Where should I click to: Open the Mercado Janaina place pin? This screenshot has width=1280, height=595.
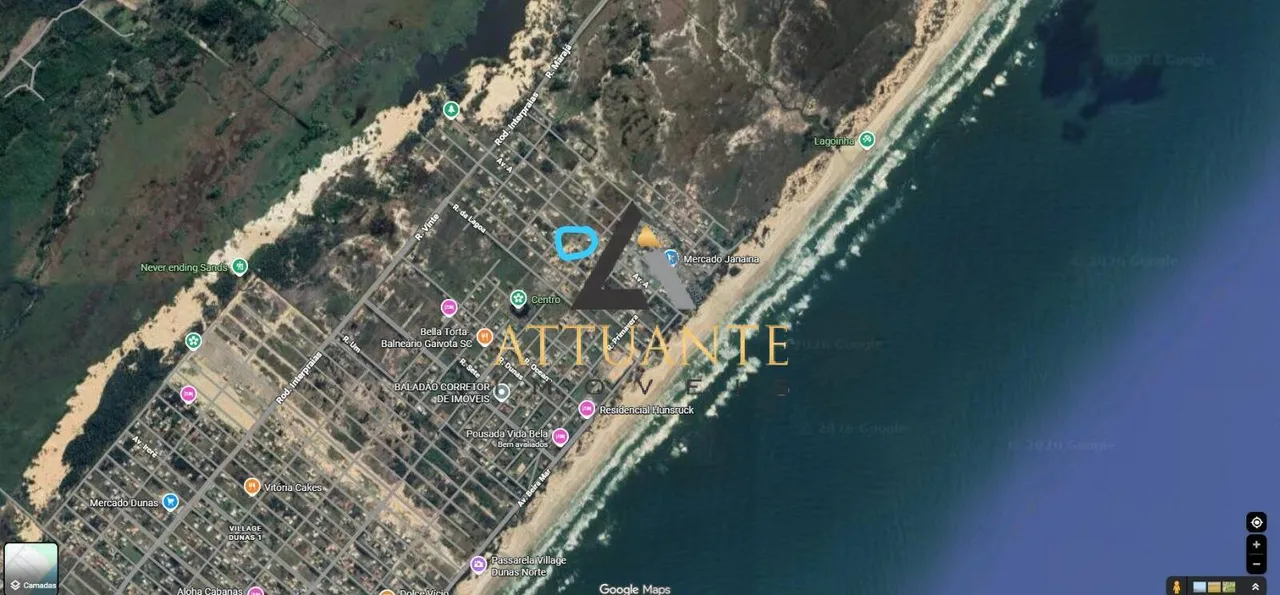672,258
